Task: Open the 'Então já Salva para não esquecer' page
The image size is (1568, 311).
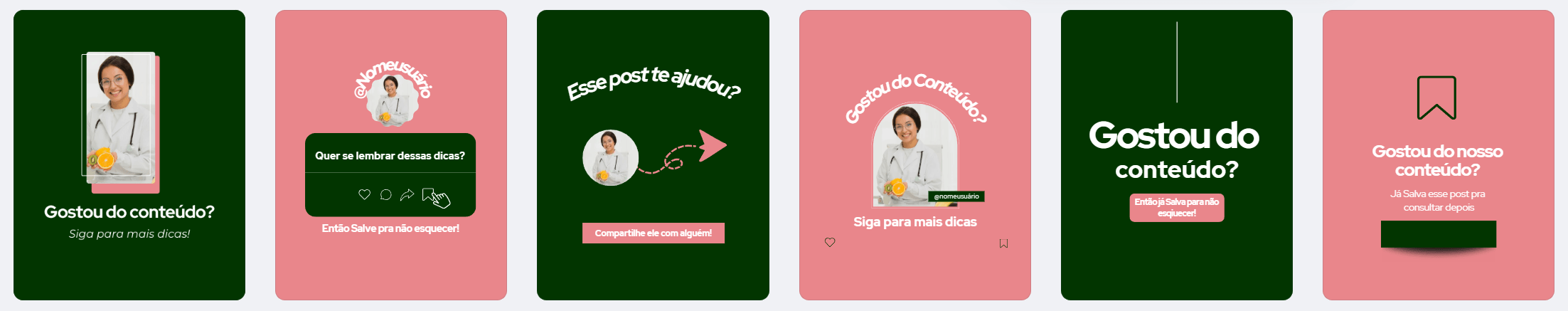Action: 1176,155
